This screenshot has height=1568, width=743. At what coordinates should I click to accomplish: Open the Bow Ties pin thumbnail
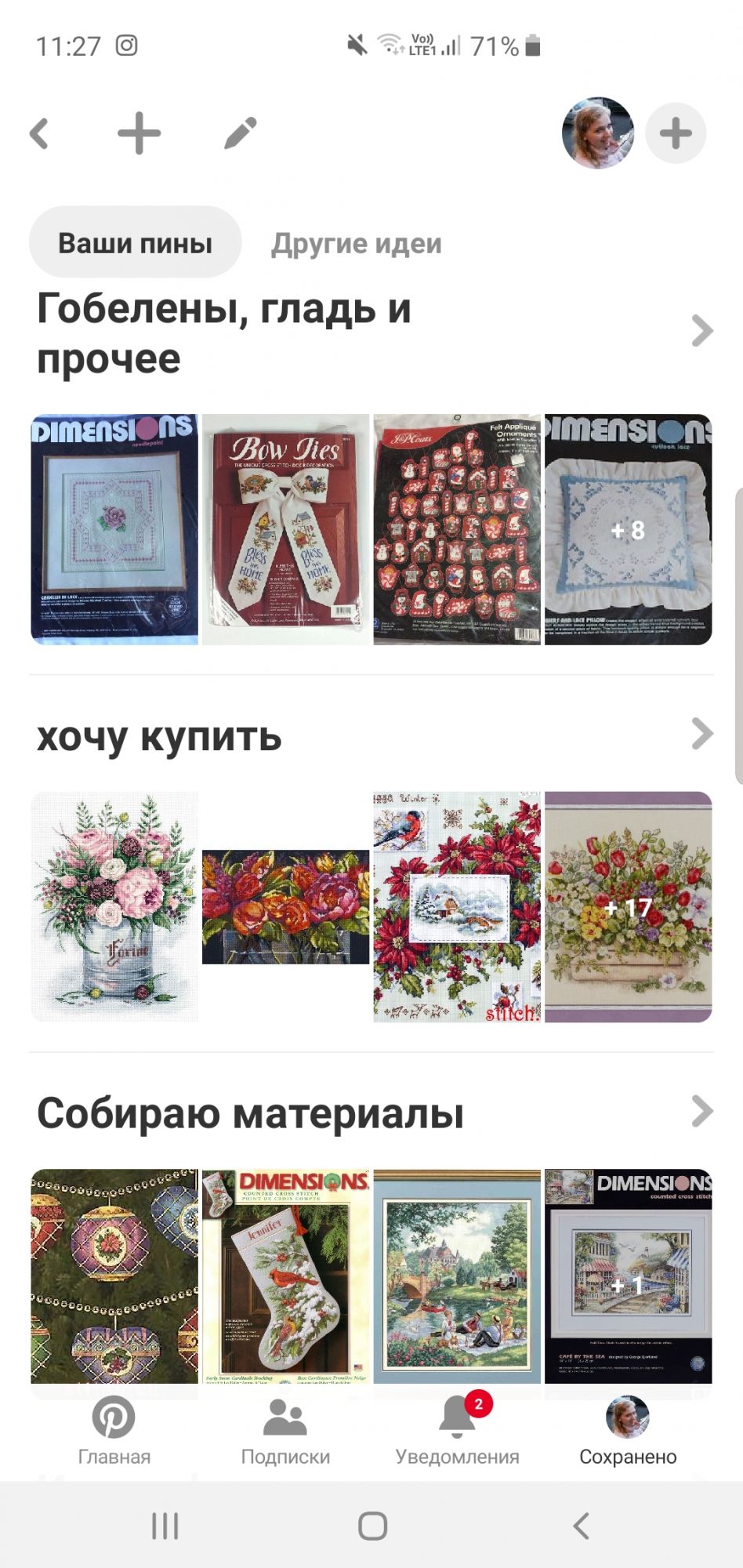click(x=285, y=530)
